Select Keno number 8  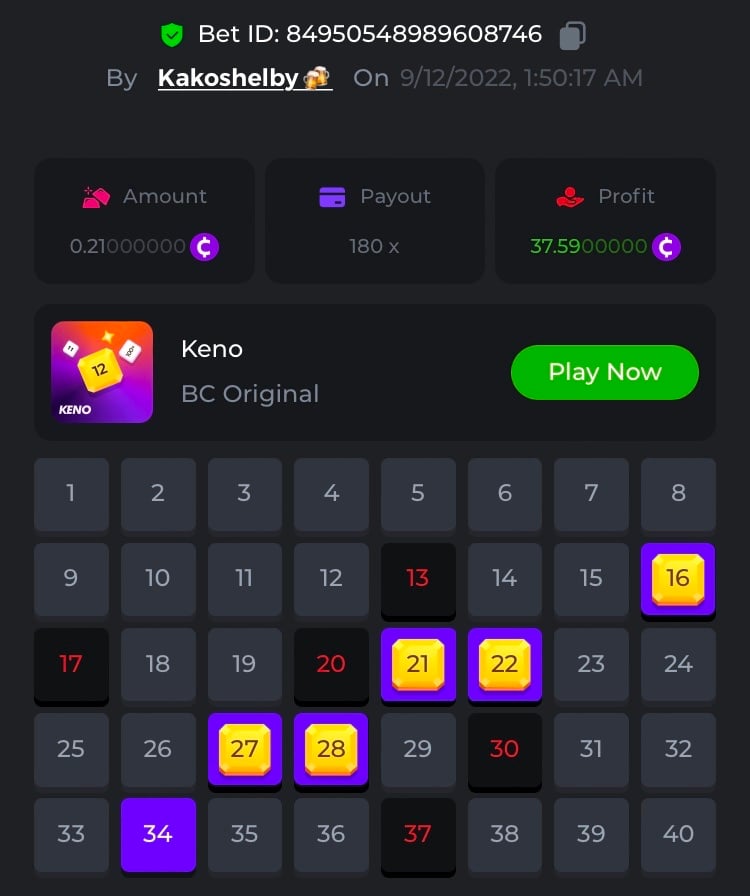678,493
